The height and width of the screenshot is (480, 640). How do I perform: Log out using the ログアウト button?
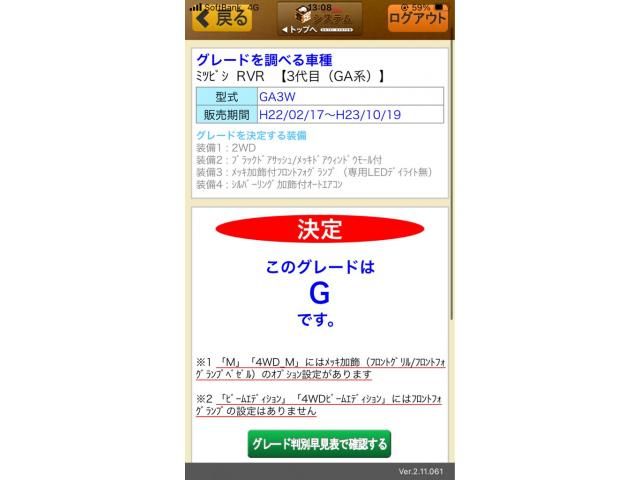pyautogui.click(x=418, y=18)
